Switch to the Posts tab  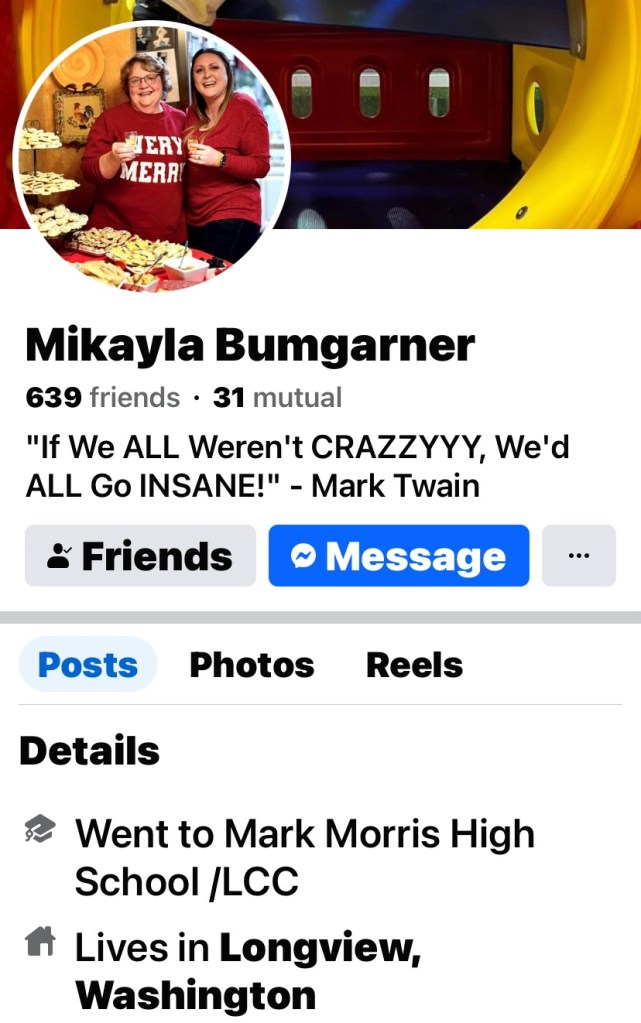point(88,665)
